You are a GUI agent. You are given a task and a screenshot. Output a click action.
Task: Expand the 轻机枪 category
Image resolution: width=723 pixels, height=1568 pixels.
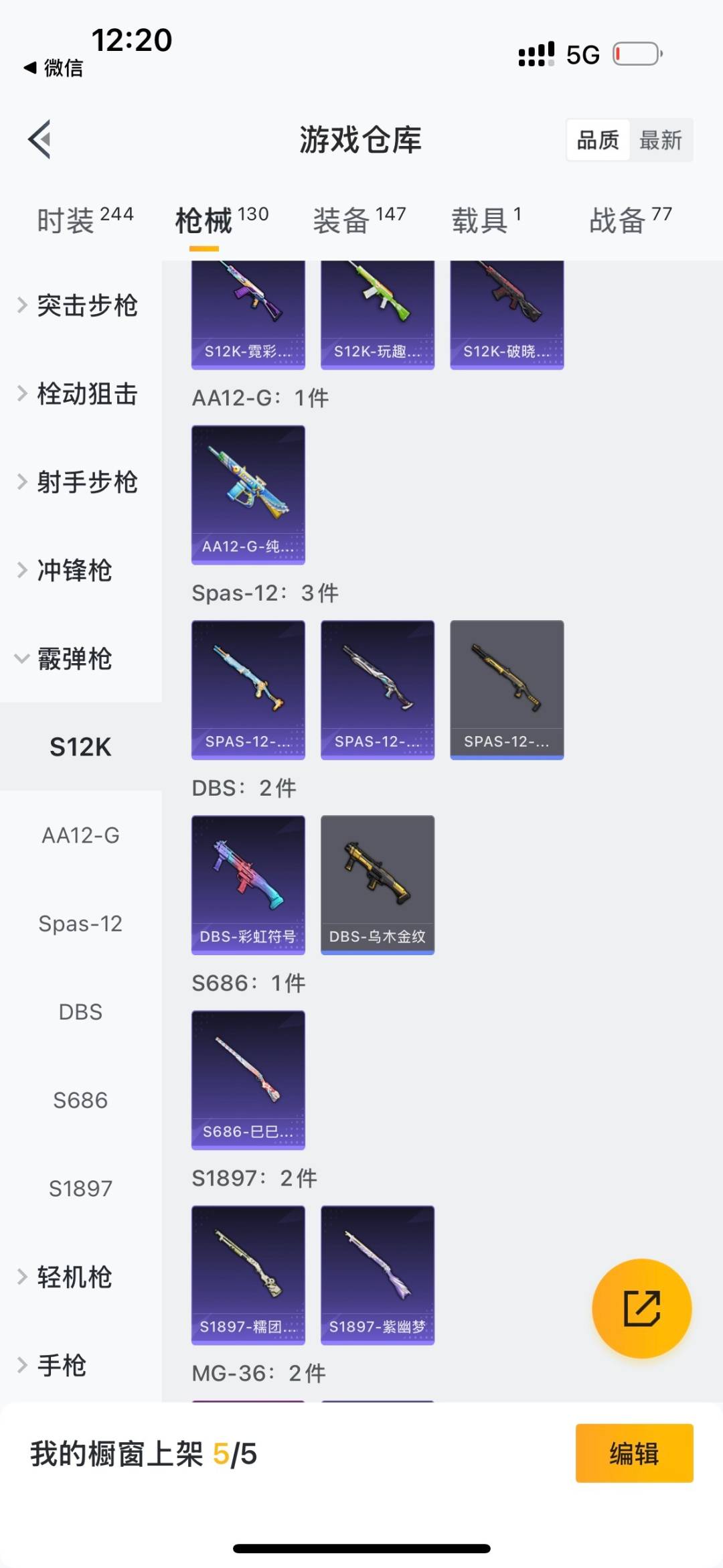[x=74, y=1277]
